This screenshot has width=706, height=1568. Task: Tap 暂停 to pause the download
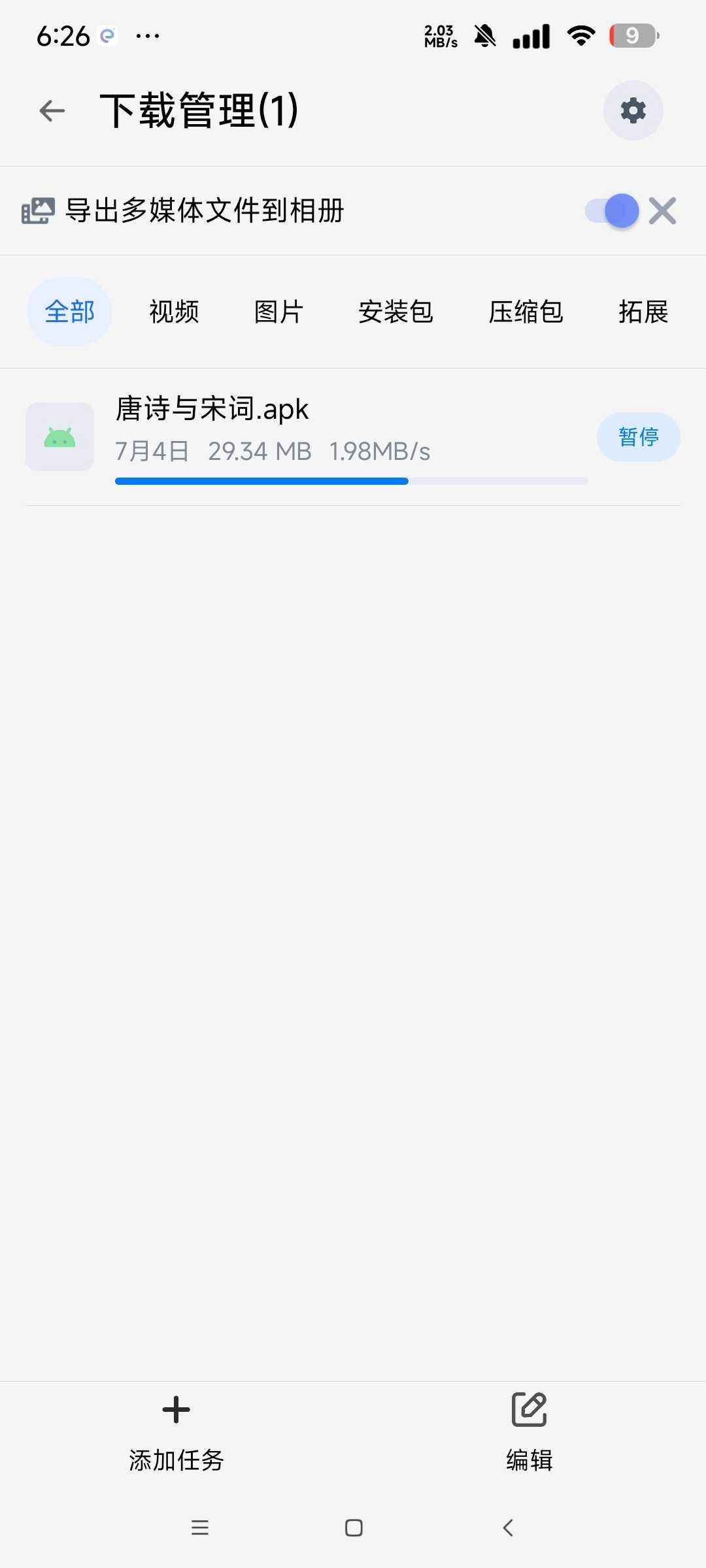tap(638, 436)
